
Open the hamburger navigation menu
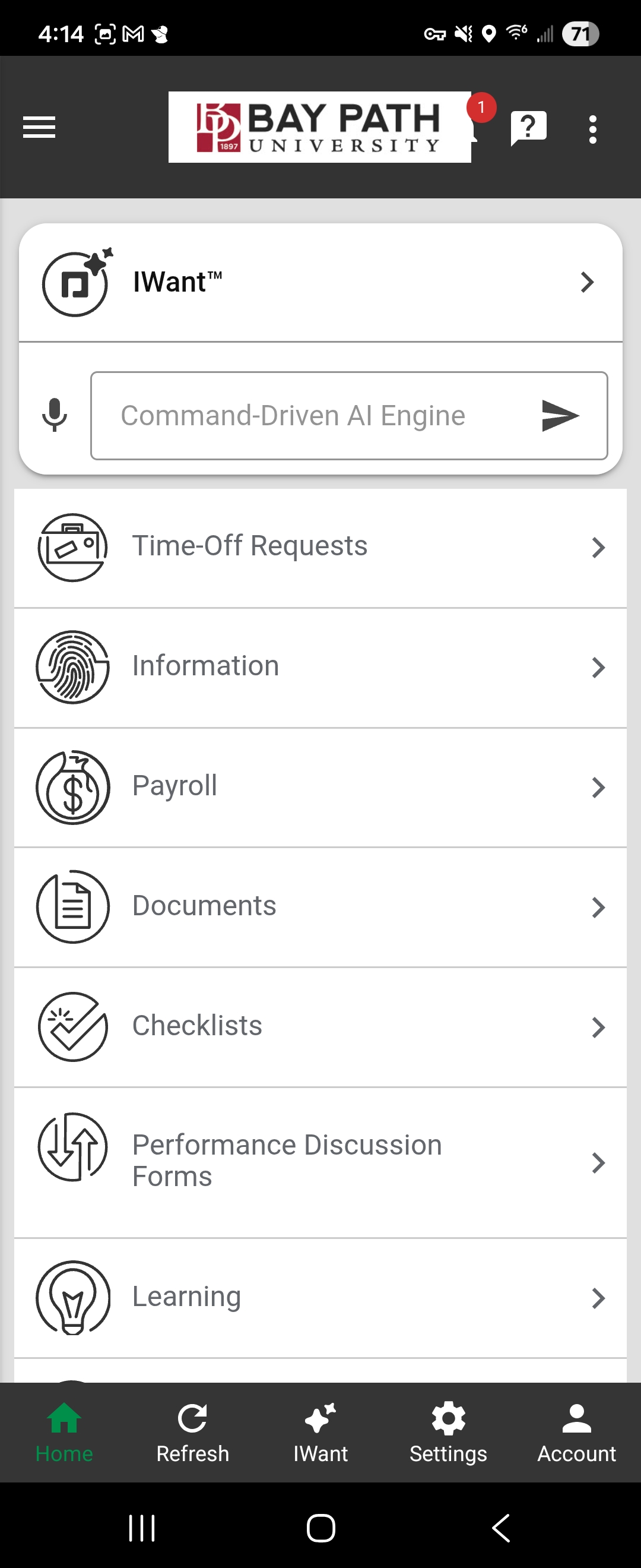(x=39, y=128)
